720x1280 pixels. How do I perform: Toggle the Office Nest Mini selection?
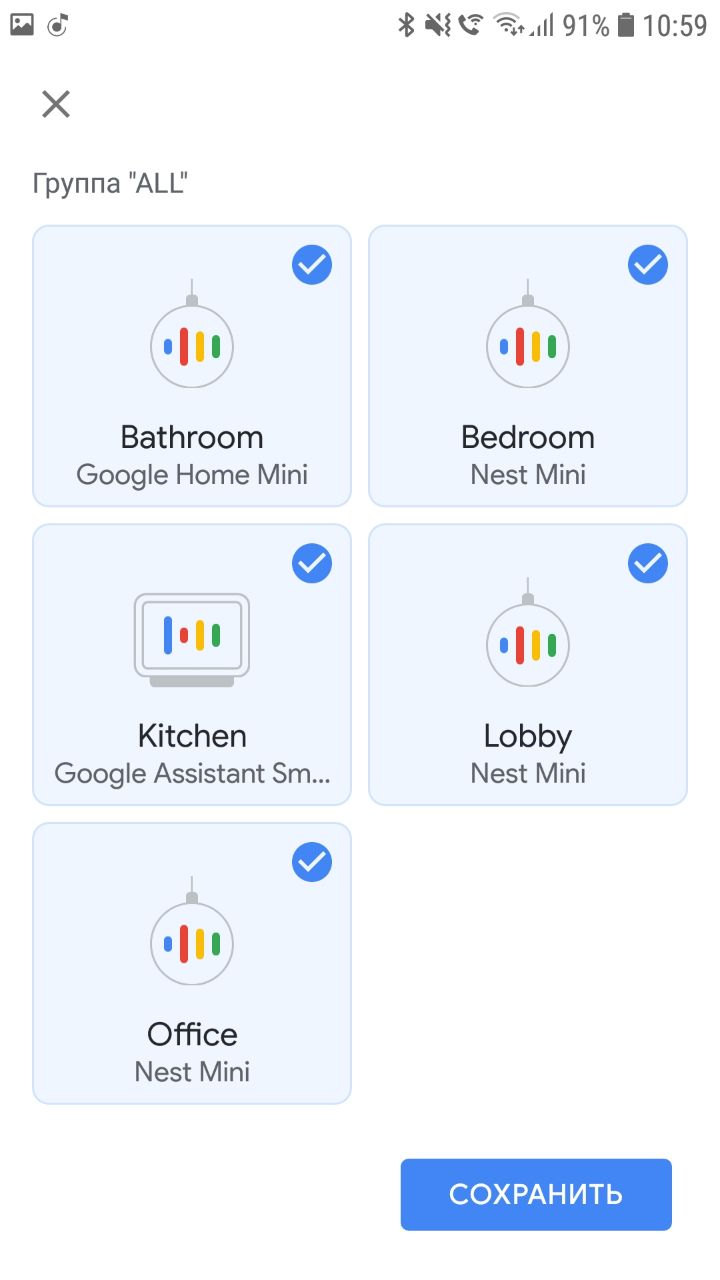tap(192, 963)
